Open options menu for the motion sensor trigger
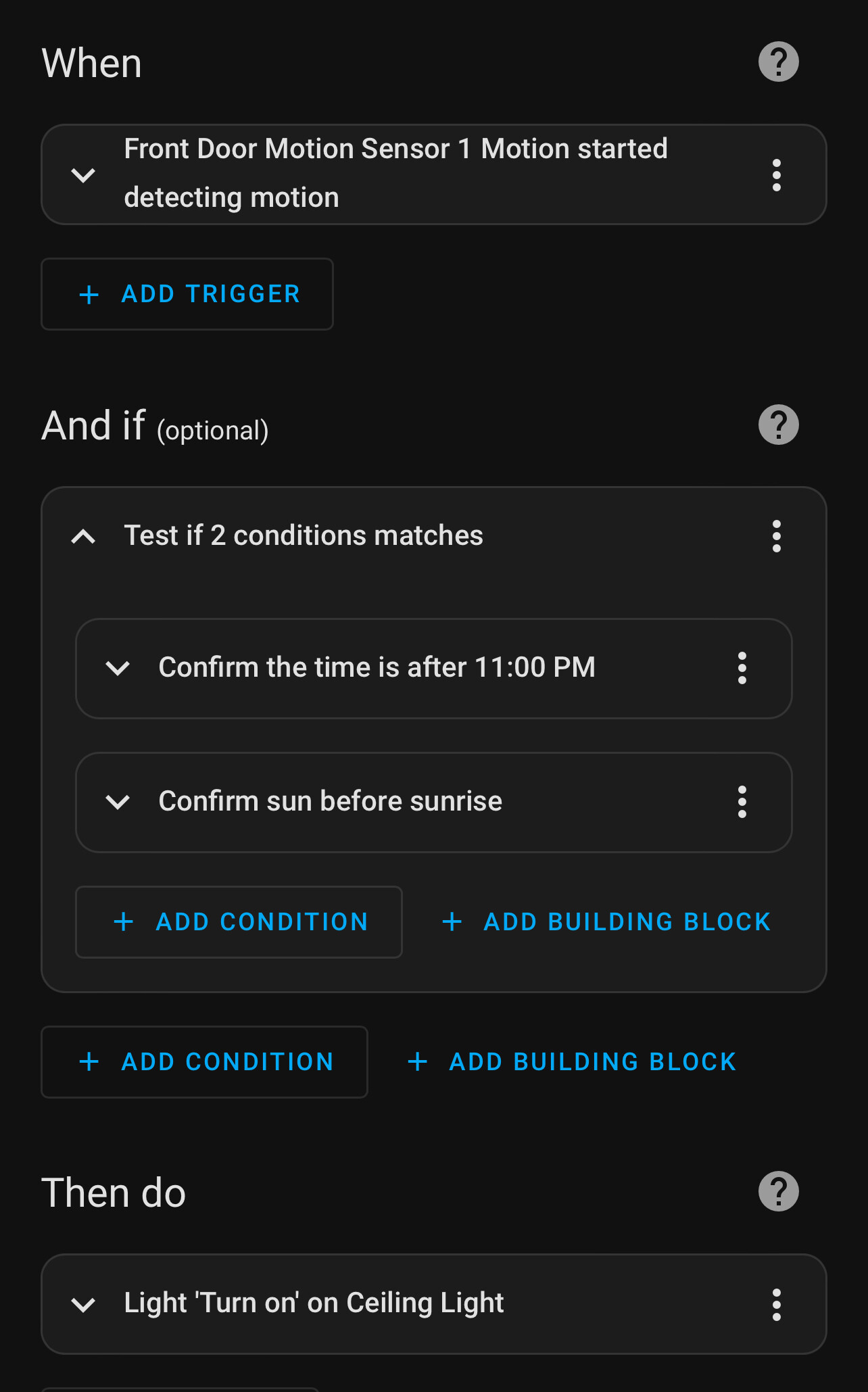 (776, 174)
